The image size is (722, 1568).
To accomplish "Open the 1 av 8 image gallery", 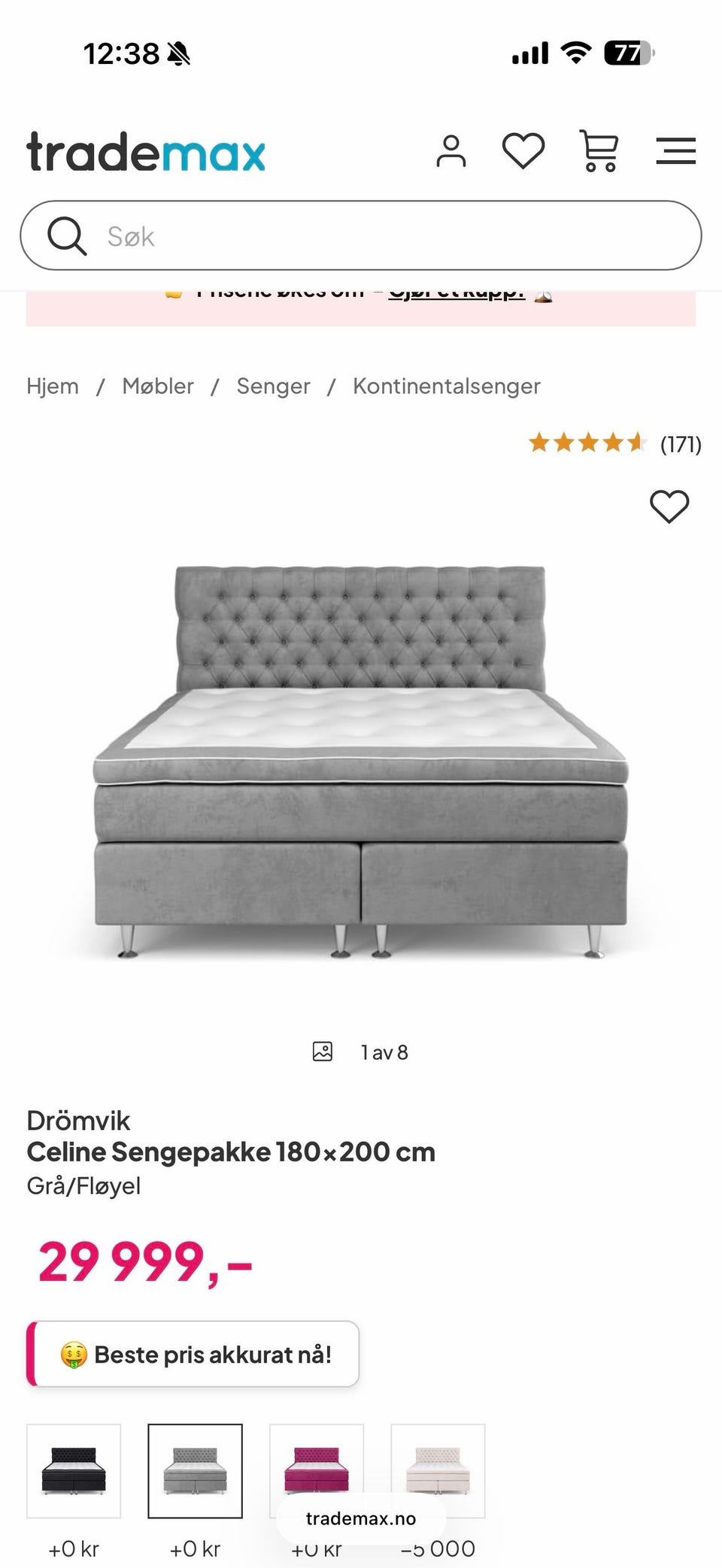I will 361,1052.
